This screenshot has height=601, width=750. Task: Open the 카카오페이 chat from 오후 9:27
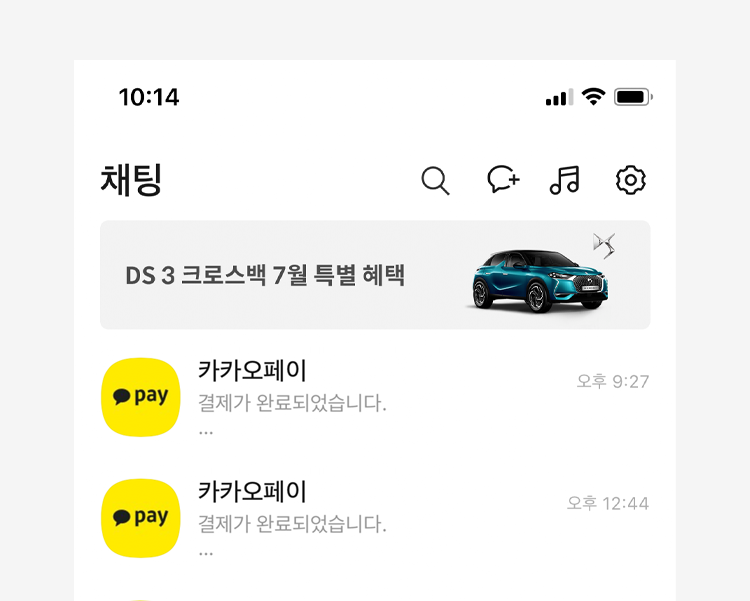pyautogui.click(x=375, y=397)
